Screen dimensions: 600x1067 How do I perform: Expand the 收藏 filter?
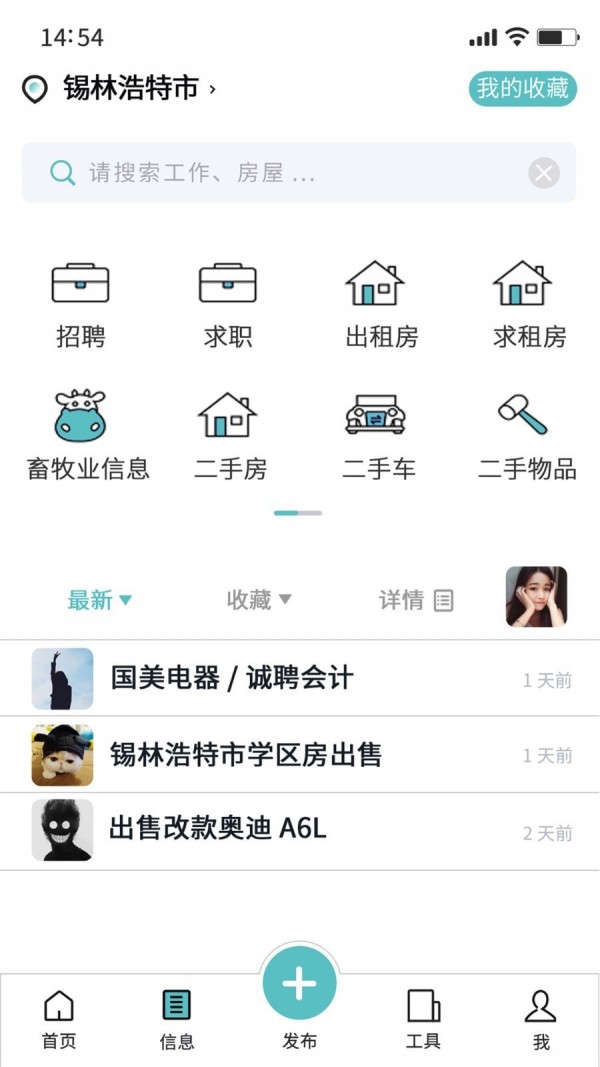(259, 600)
